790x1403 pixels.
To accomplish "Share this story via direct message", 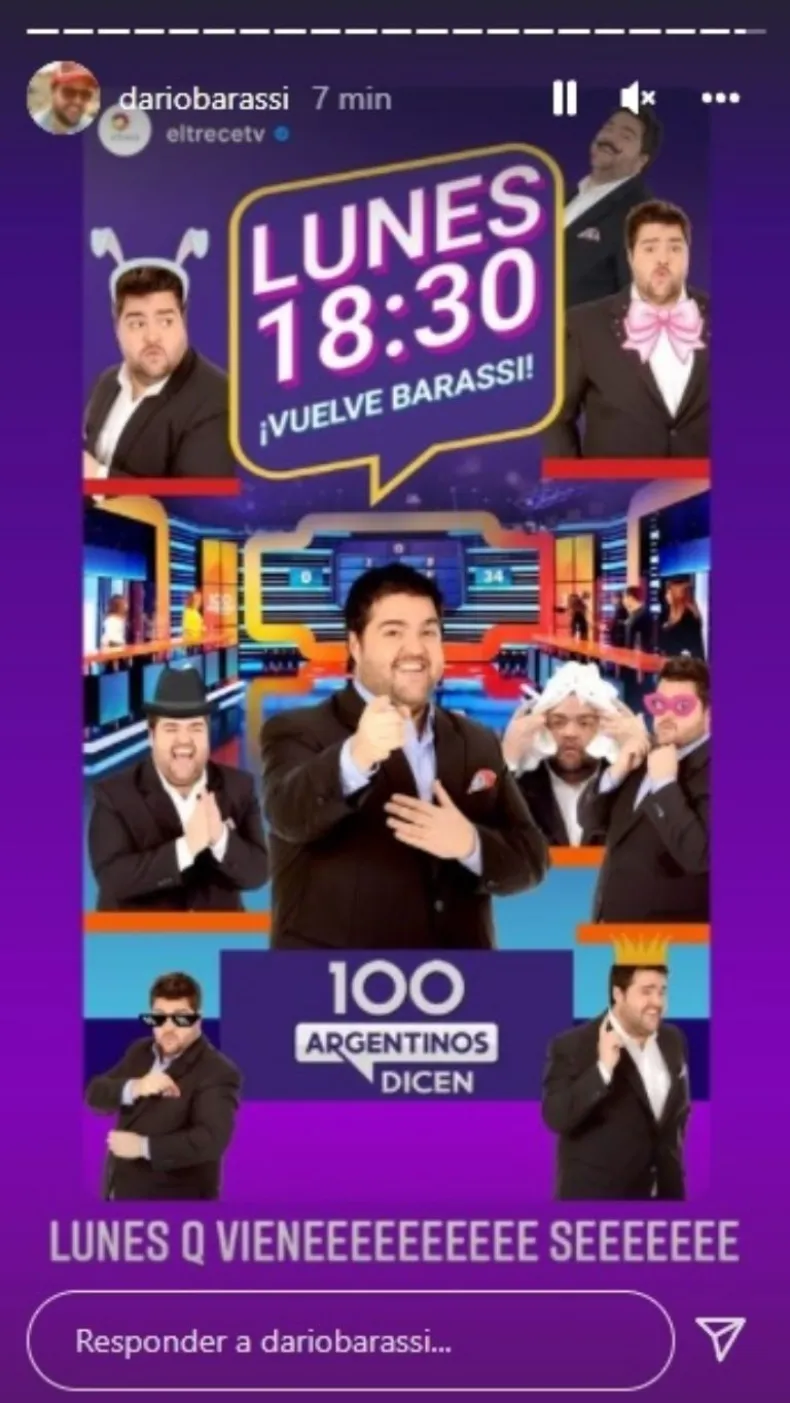I will point(720,1339).
